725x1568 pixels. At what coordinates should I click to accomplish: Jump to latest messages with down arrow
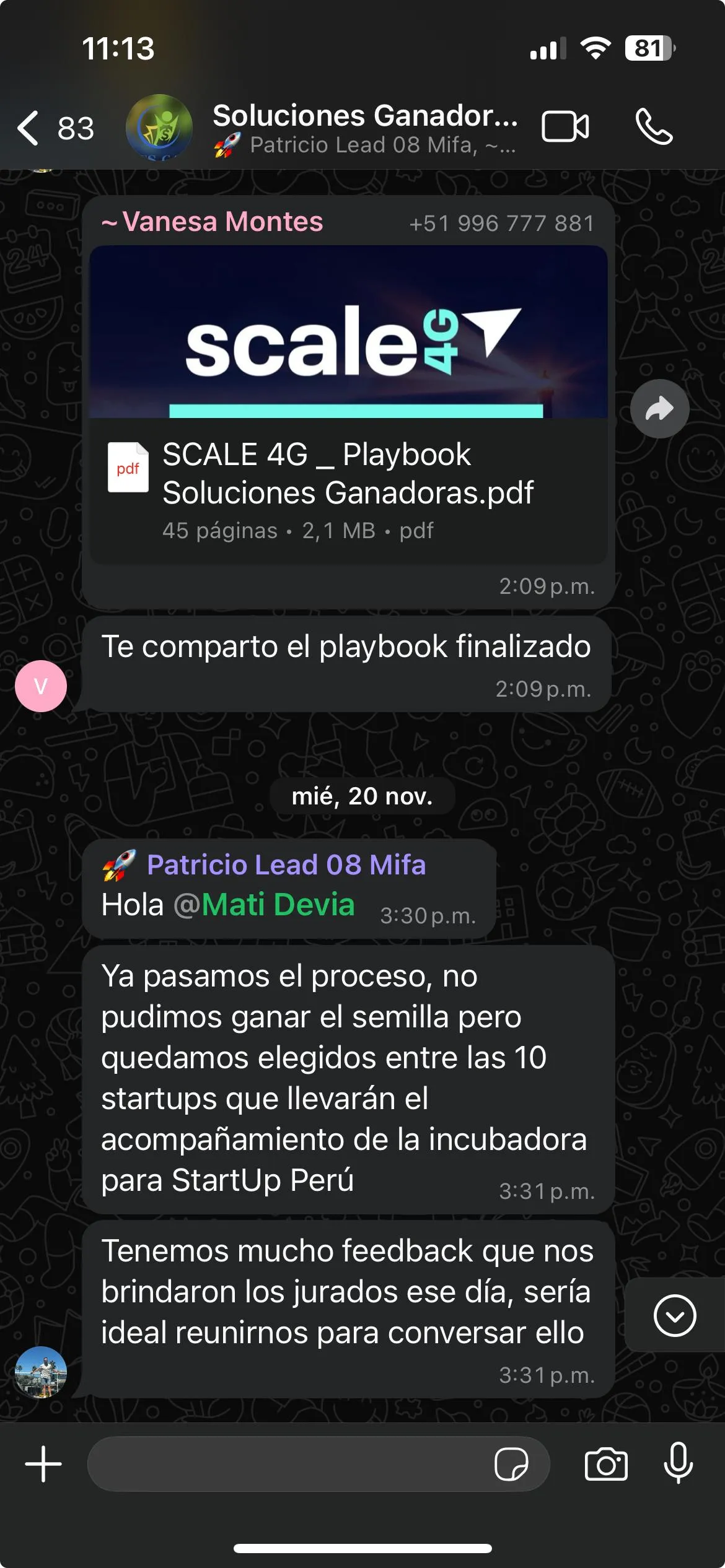coord(675,1315)
